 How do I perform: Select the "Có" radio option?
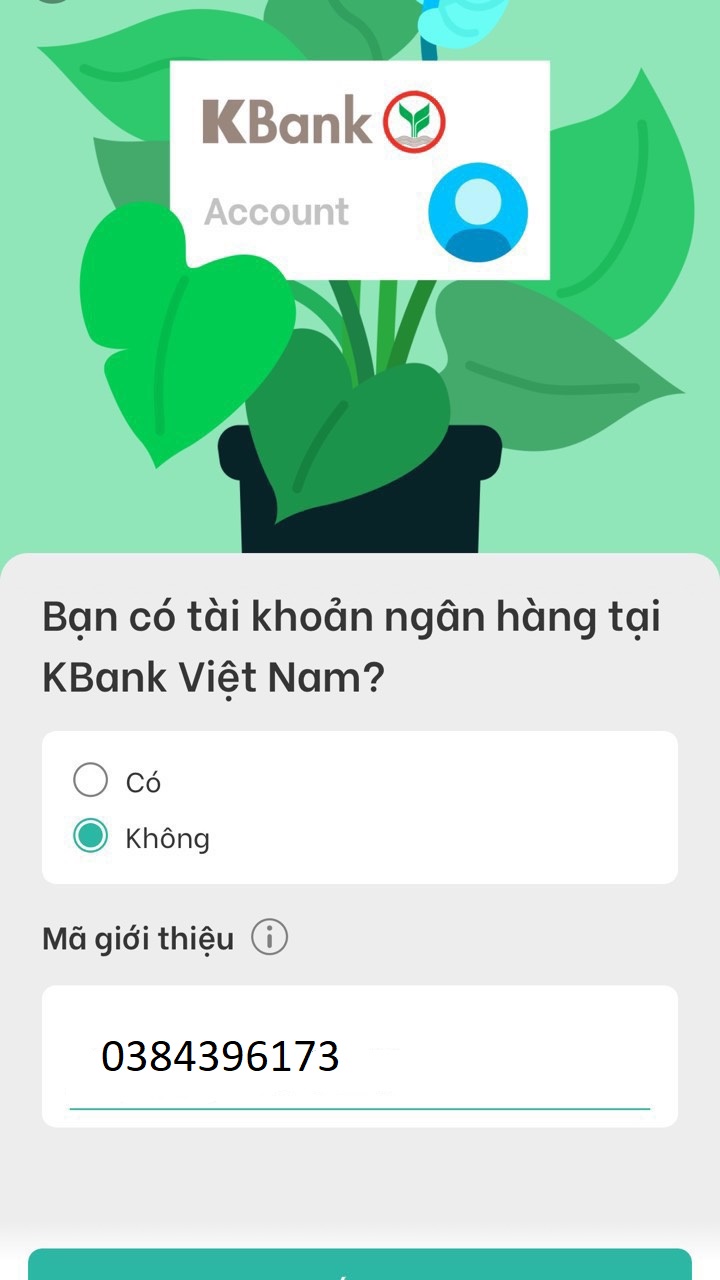click(x=91, y=780)
